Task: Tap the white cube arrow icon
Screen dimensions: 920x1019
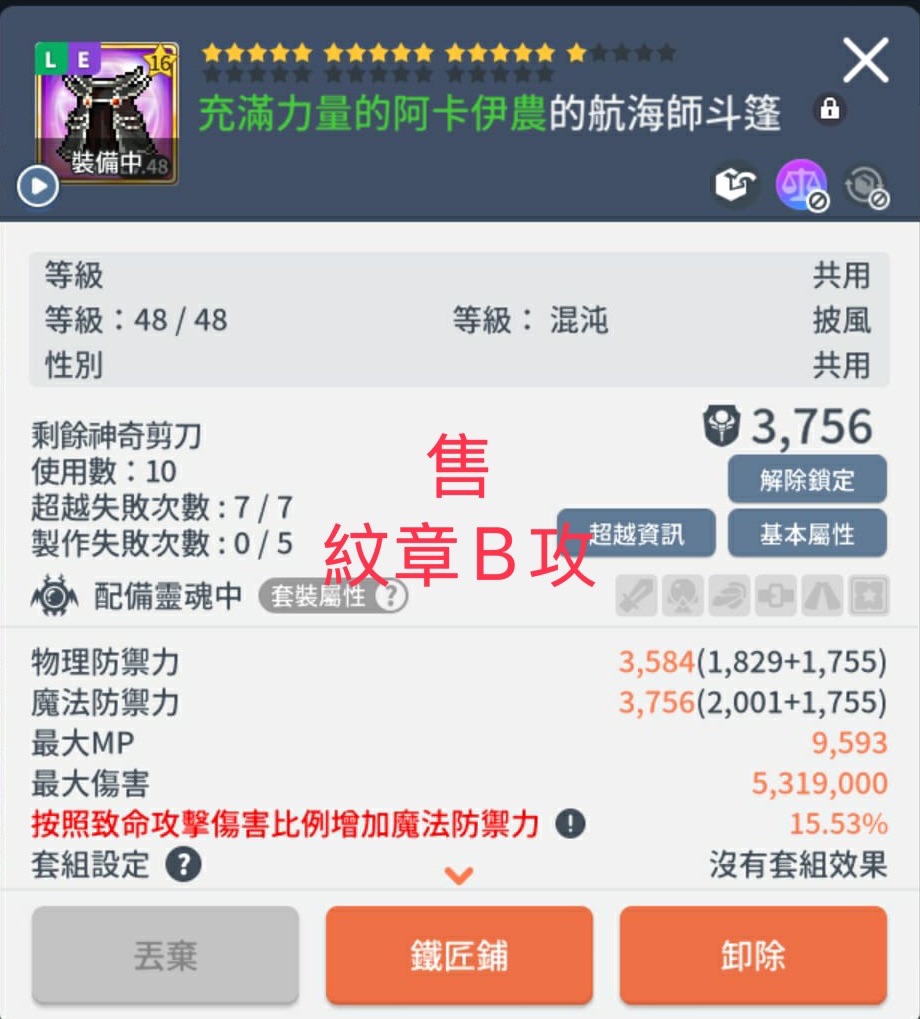Action: [735, 186]
